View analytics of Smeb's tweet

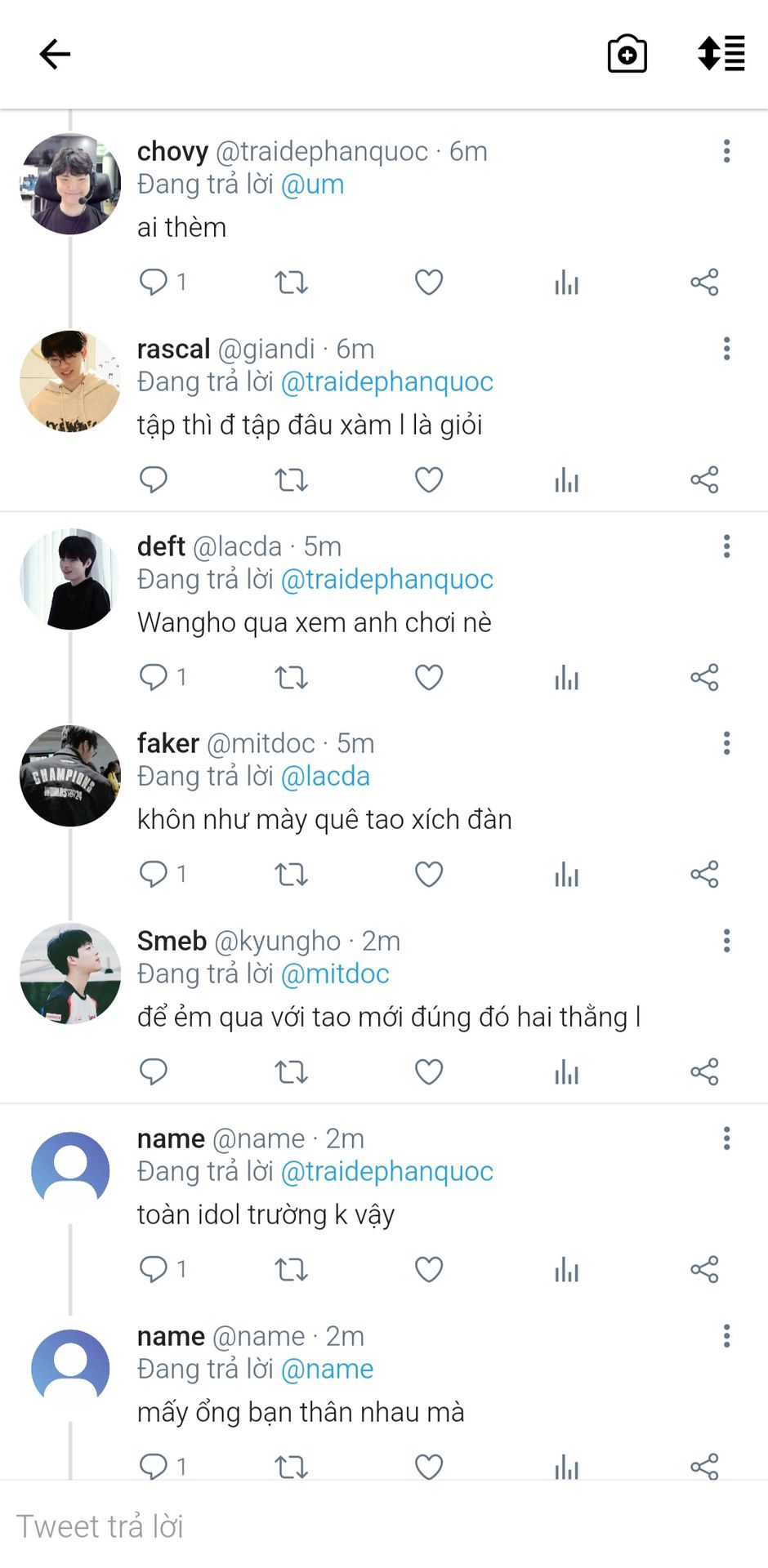click(x=566, y=1071)
